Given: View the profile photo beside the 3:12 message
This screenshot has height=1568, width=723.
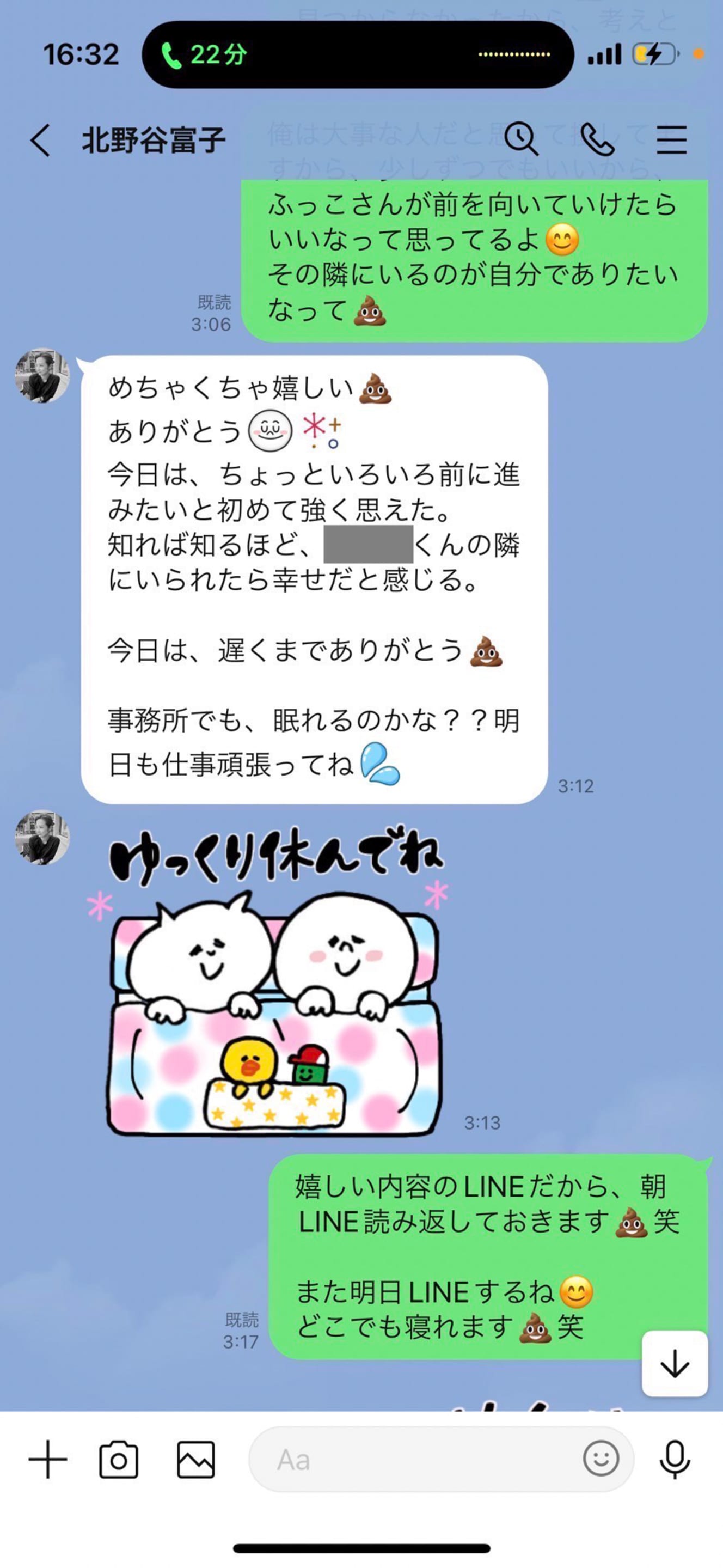Looking at the screenshot, I should tap(42, 376).
